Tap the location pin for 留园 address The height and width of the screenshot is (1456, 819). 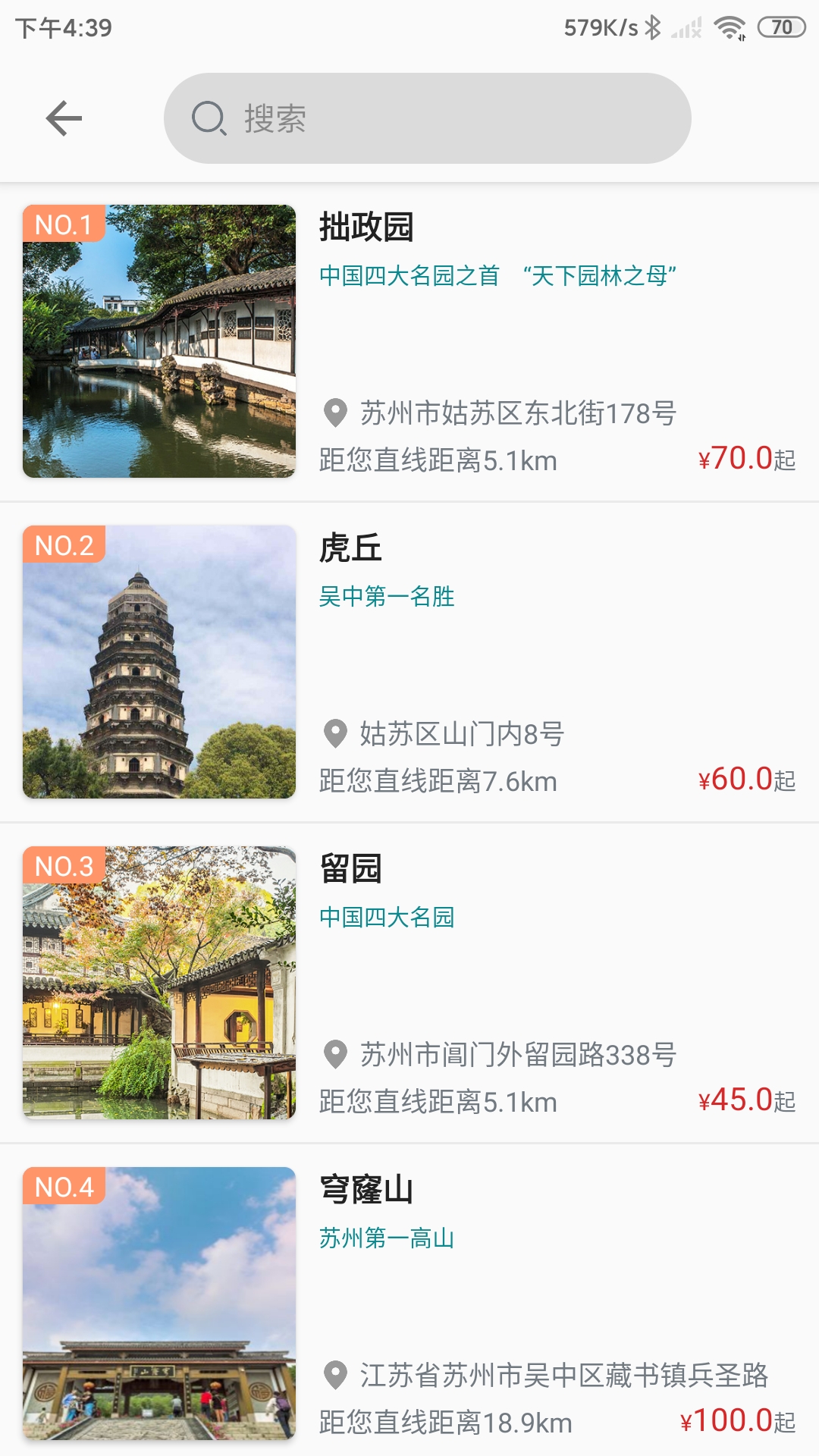pyautogui.click(x=333, y=1053)
